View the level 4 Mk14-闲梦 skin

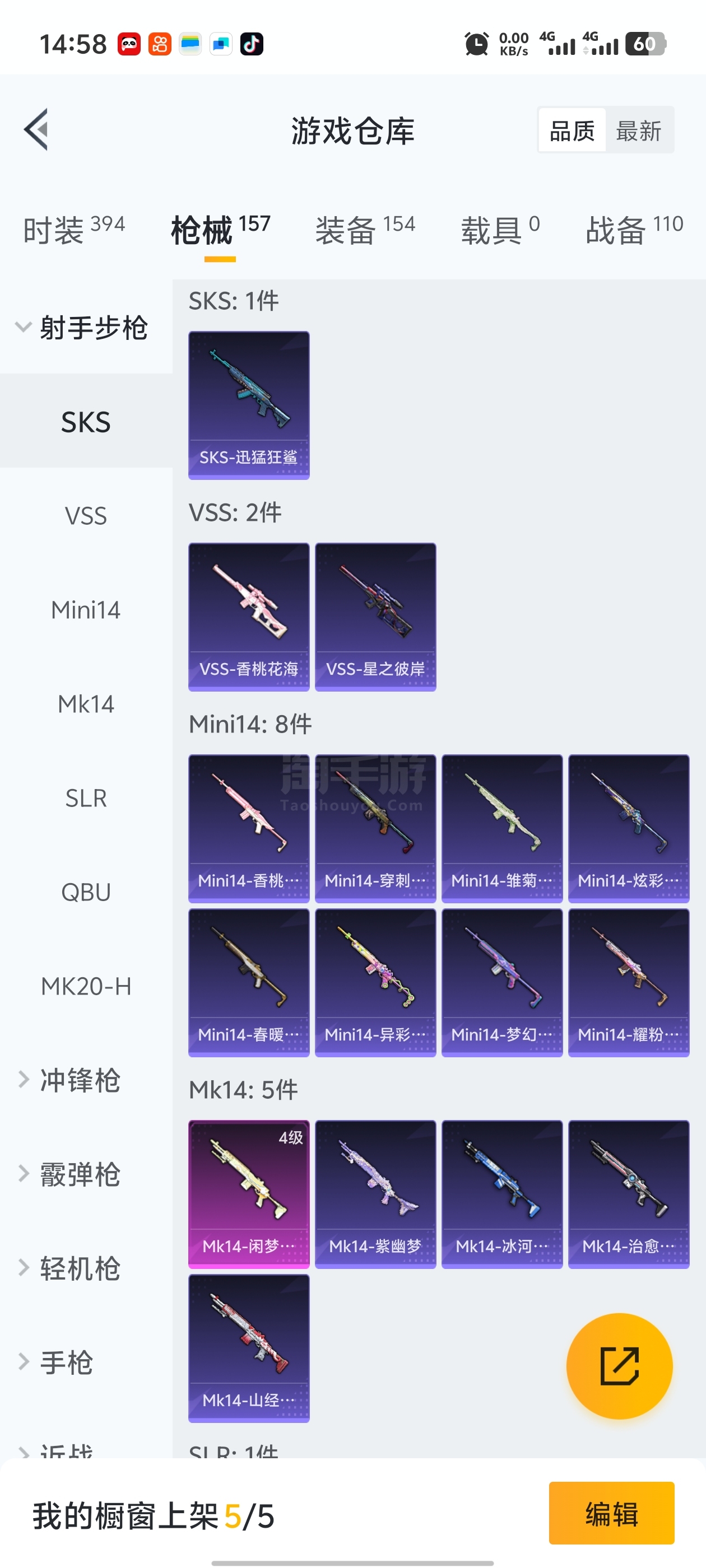click(x=249, y=1194)
